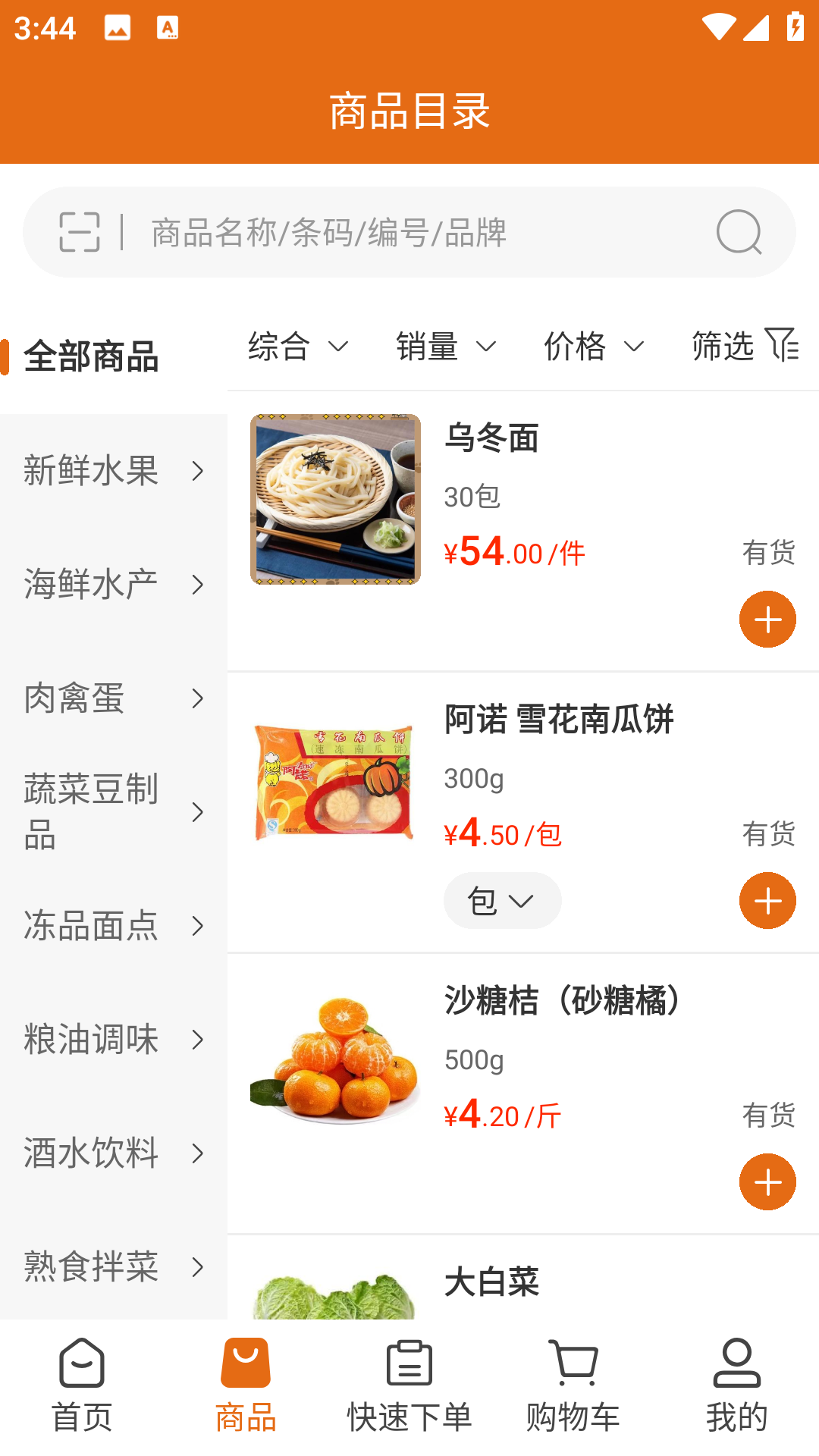Open the 购物车 tab
The height and width of the screenshot is (1456, 819).
(573, 1385)
